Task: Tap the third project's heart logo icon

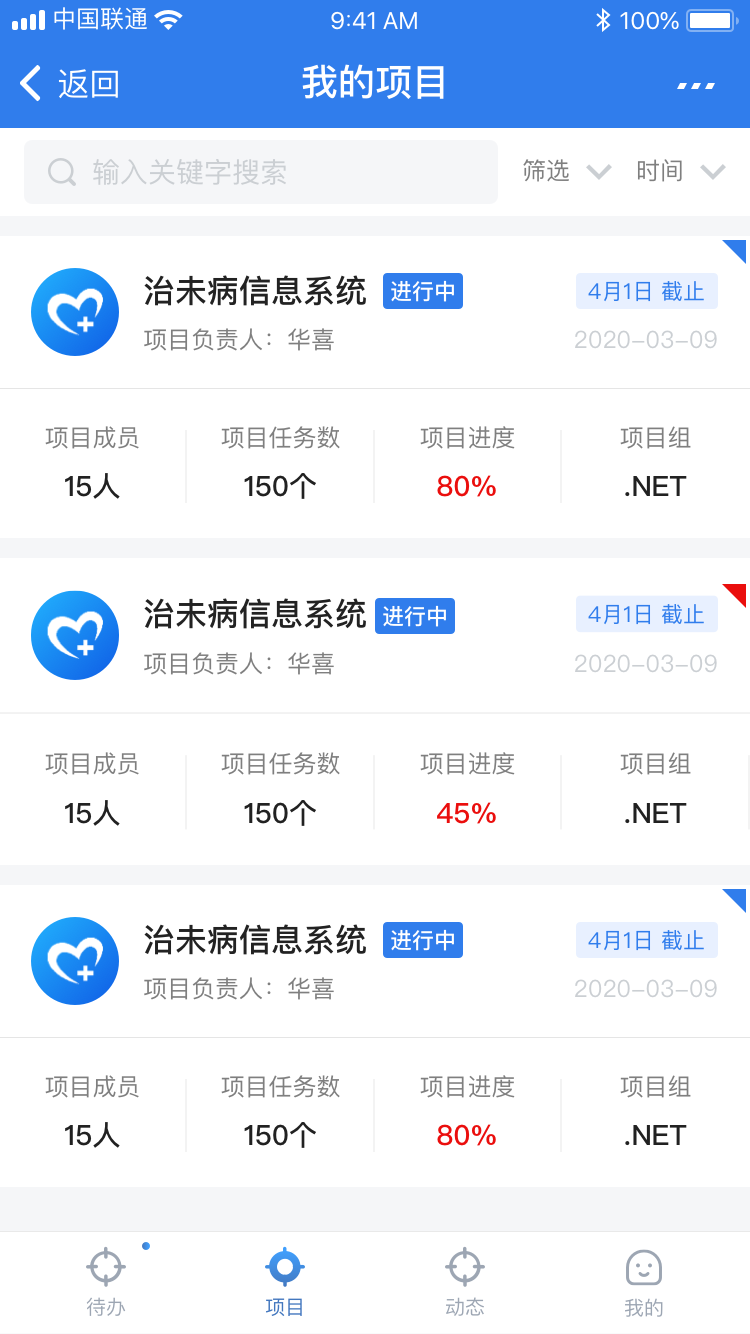Action: (75, 960)
